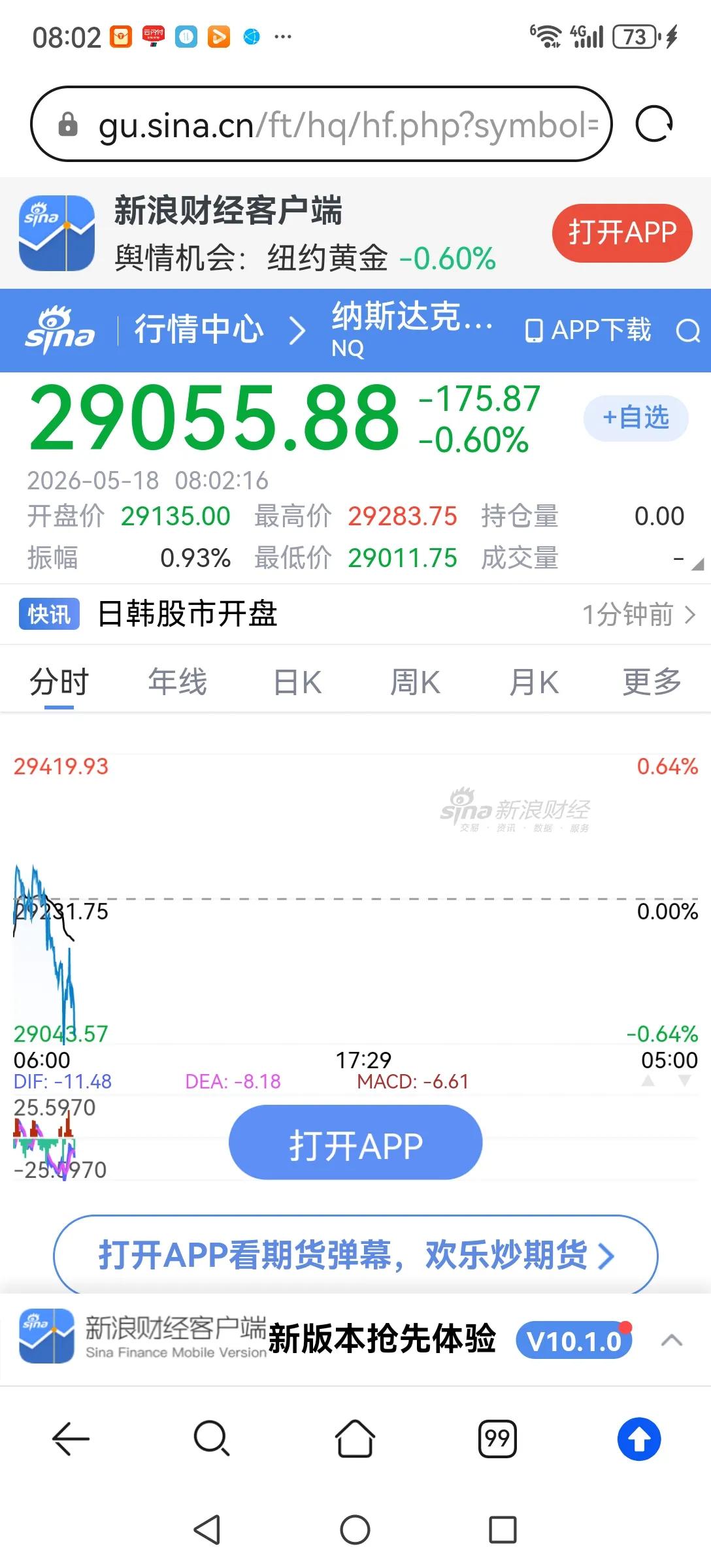Tap the blue 打开APP button over MACD chart
The height and width of the screenshot is (1568, 711).
pyautogui.click(x=355, y=1145)
